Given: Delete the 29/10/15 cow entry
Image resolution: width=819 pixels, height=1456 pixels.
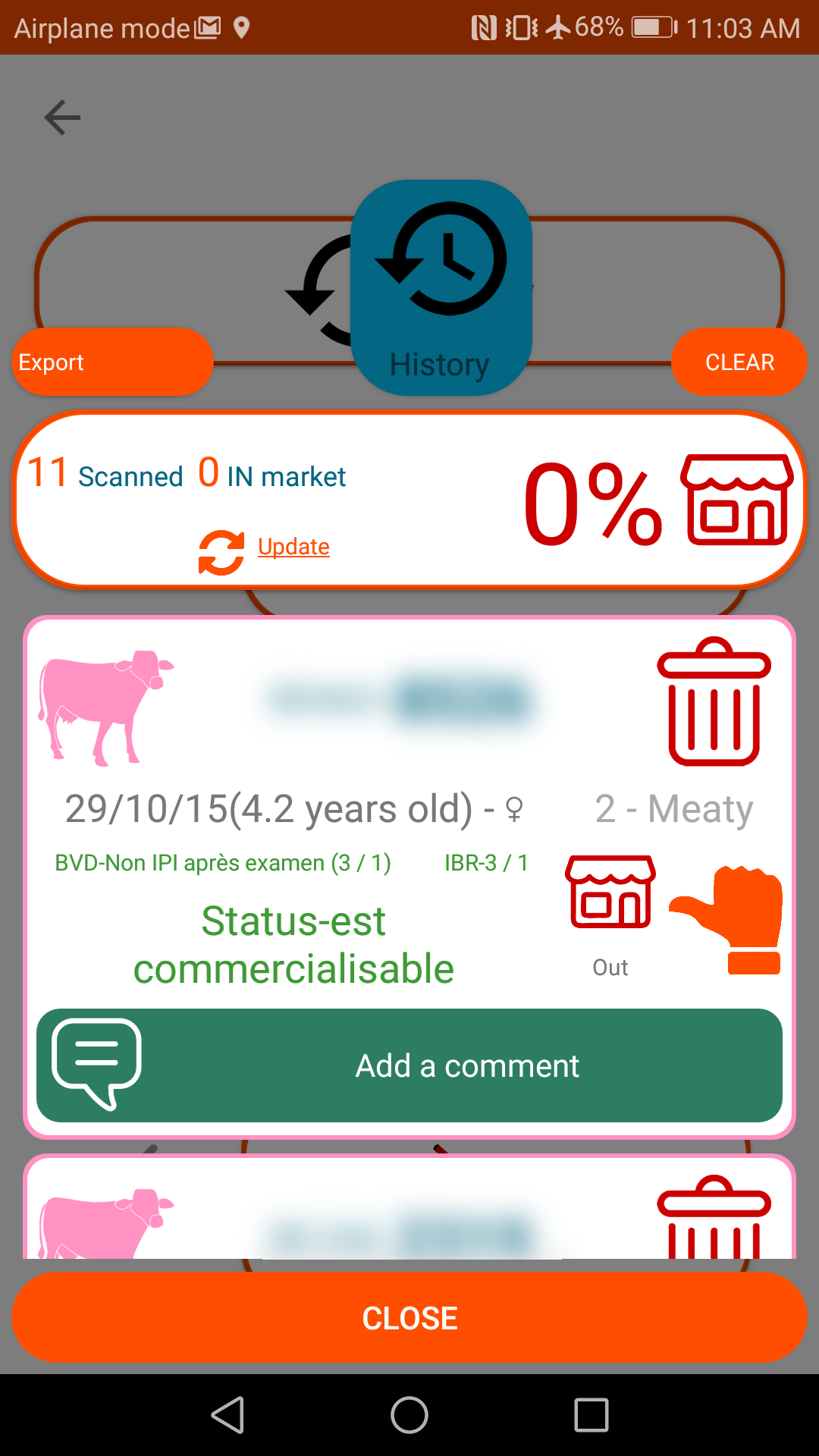Looking at the screenshot, I should (x=714, y=701).
